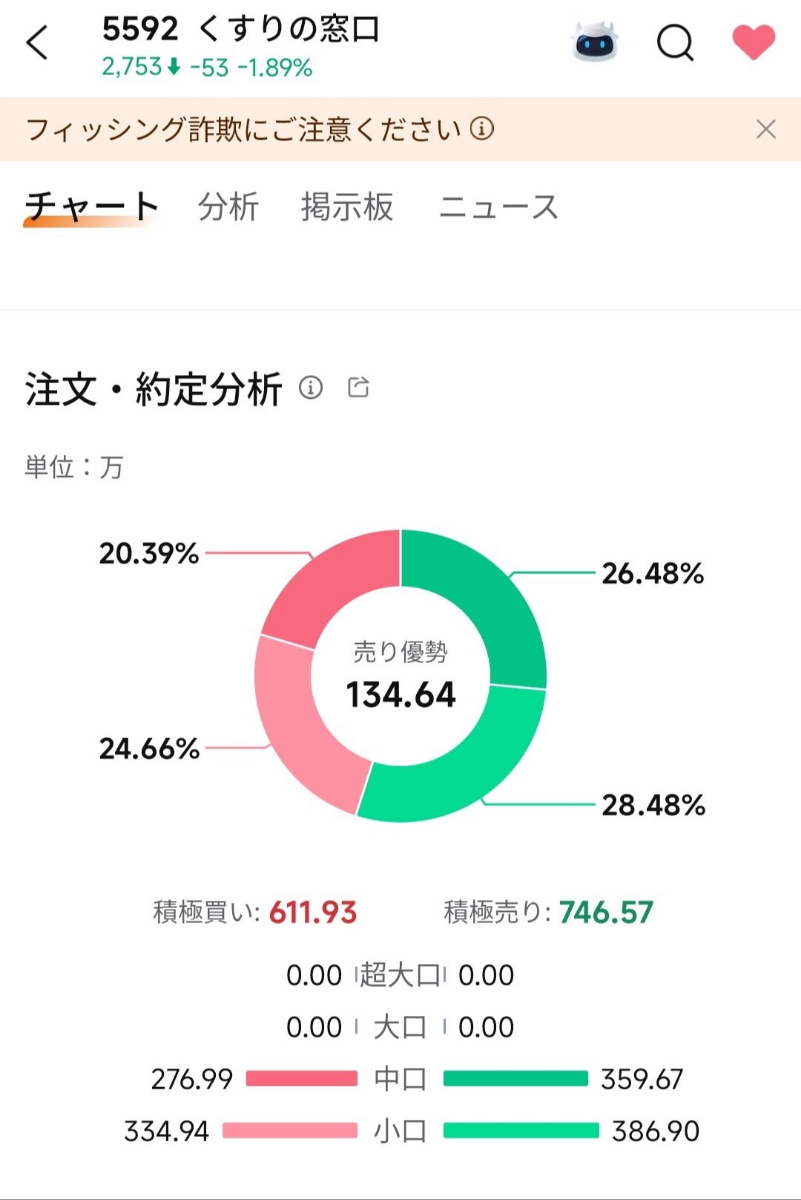Share the 注文・約定分析 chart
The height and width of the screenshot is (1200, 801).
(358, 388)
